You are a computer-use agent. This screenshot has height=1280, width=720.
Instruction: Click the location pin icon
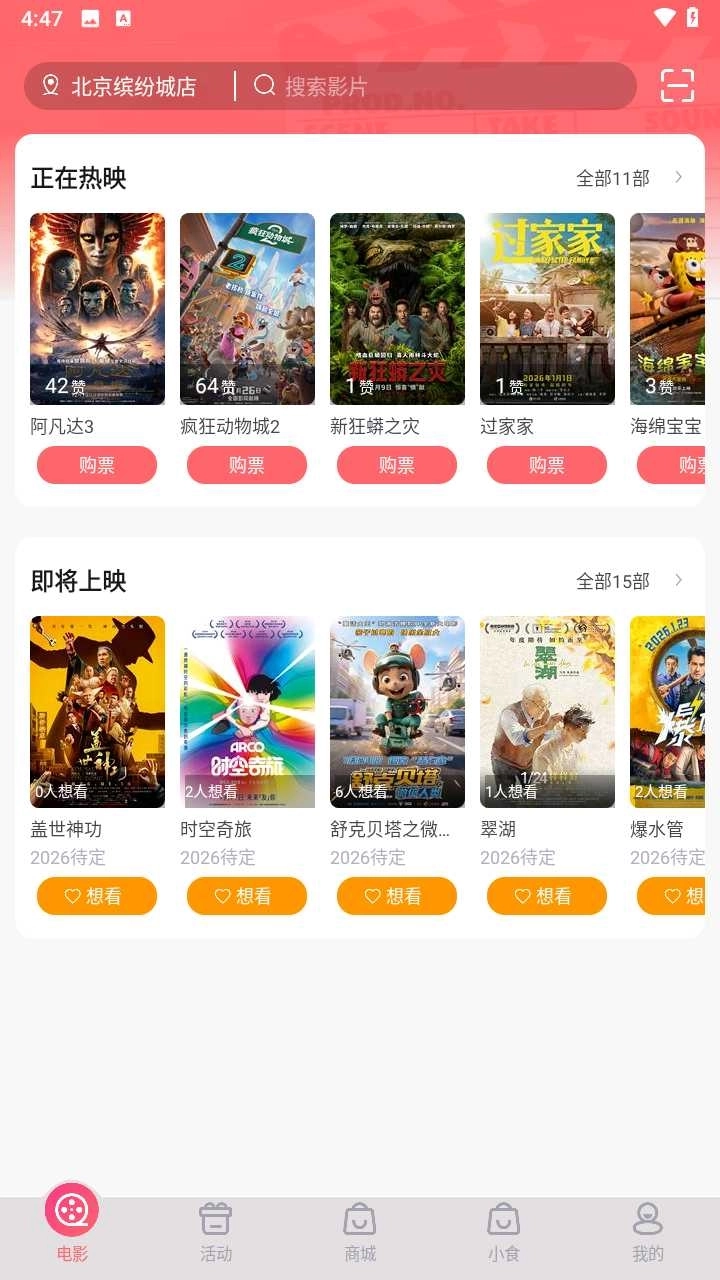47,87
